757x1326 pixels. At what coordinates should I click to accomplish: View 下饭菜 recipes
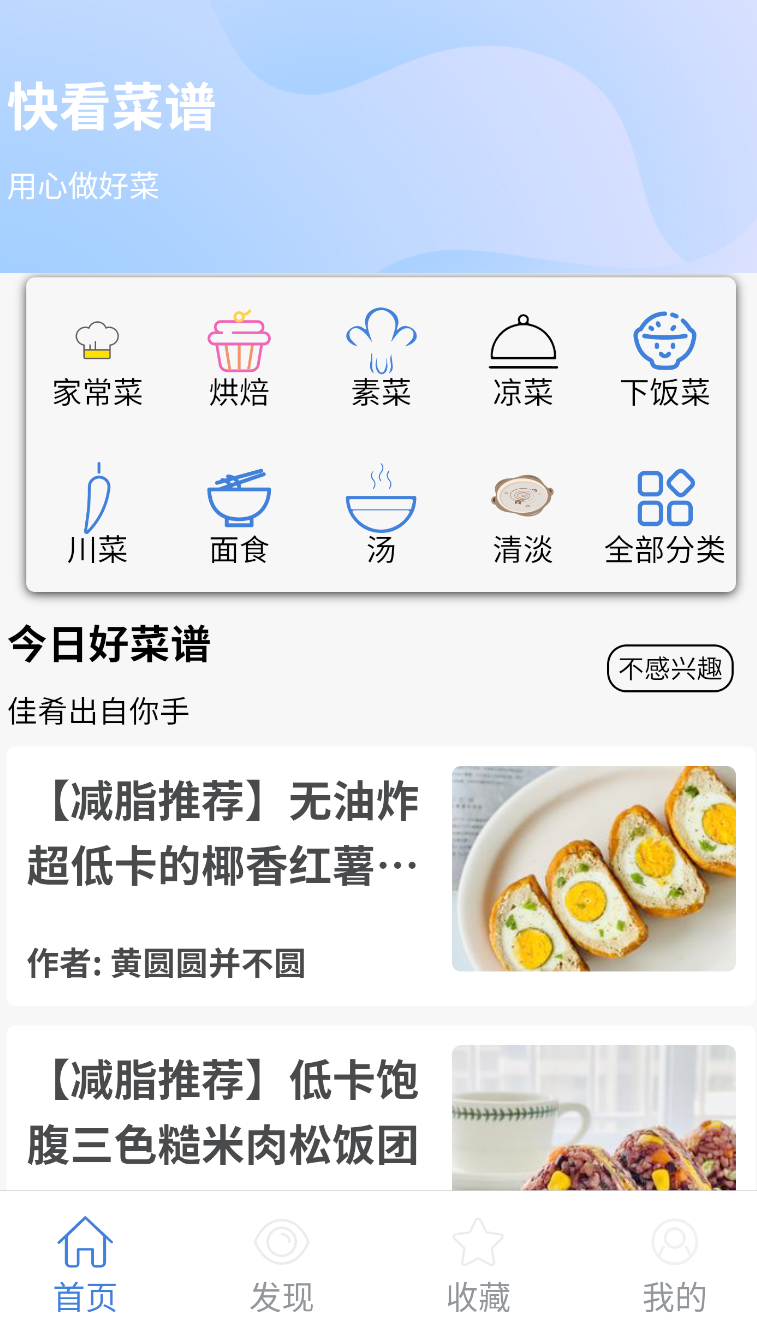(x=664, y=362)
